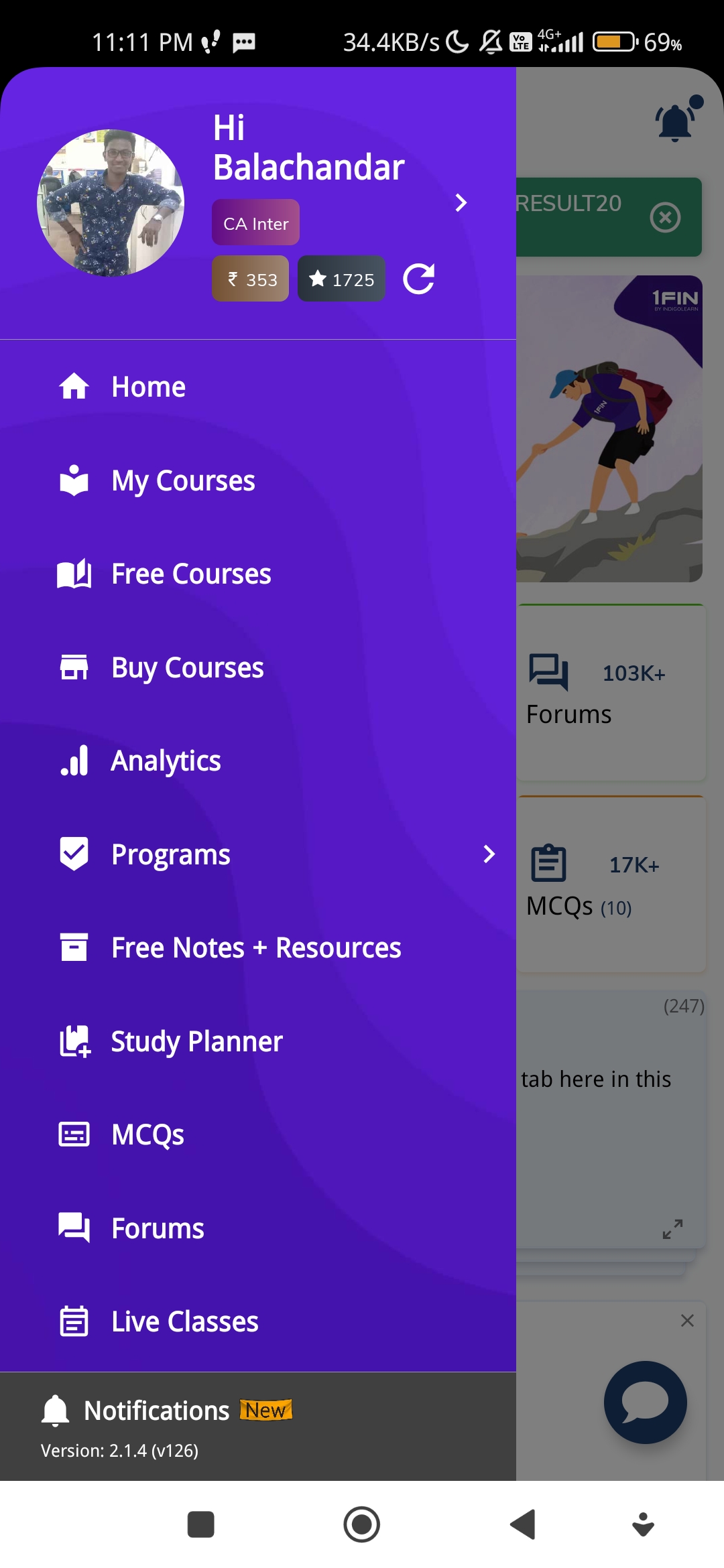Tap the 1725 star points badge

[341, 279]
